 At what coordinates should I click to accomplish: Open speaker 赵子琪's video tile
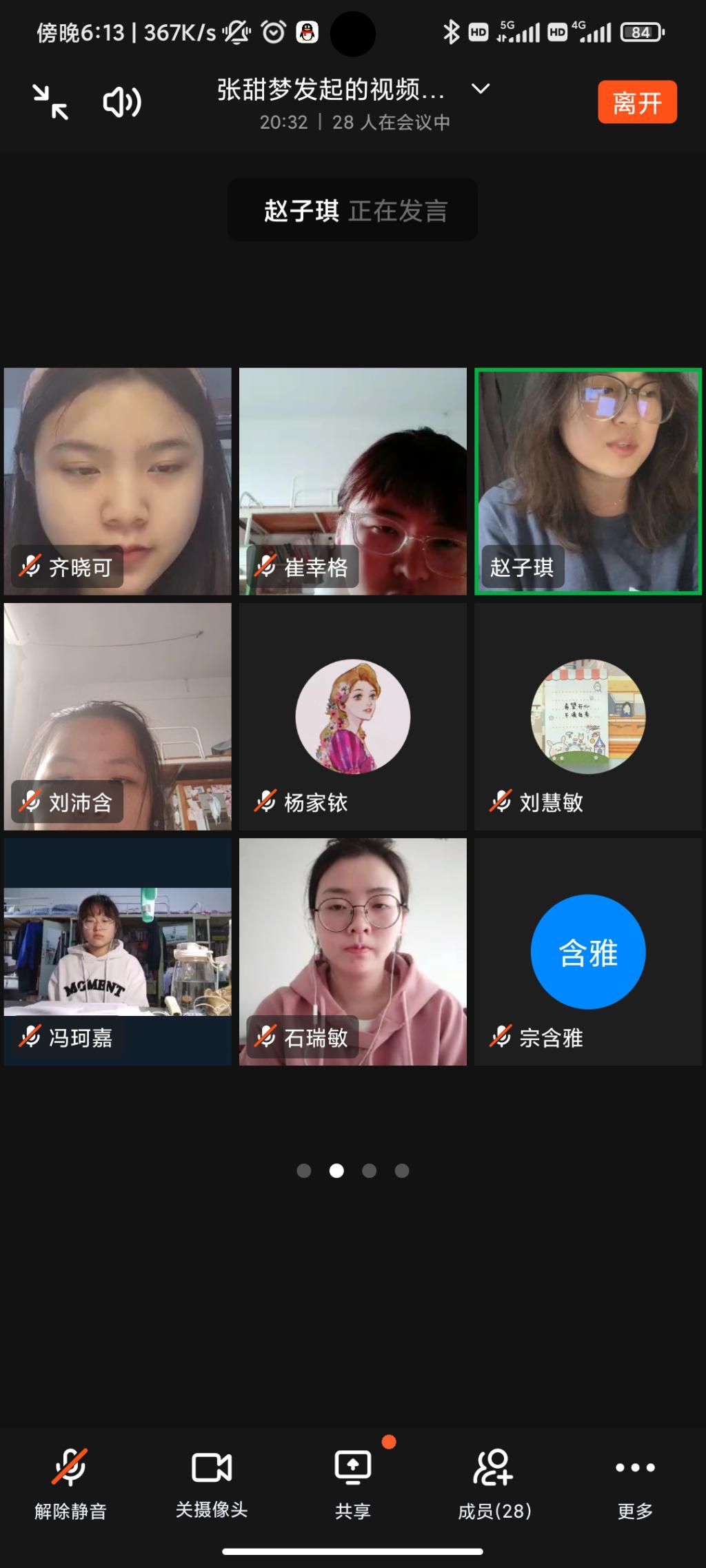(588, 481)
